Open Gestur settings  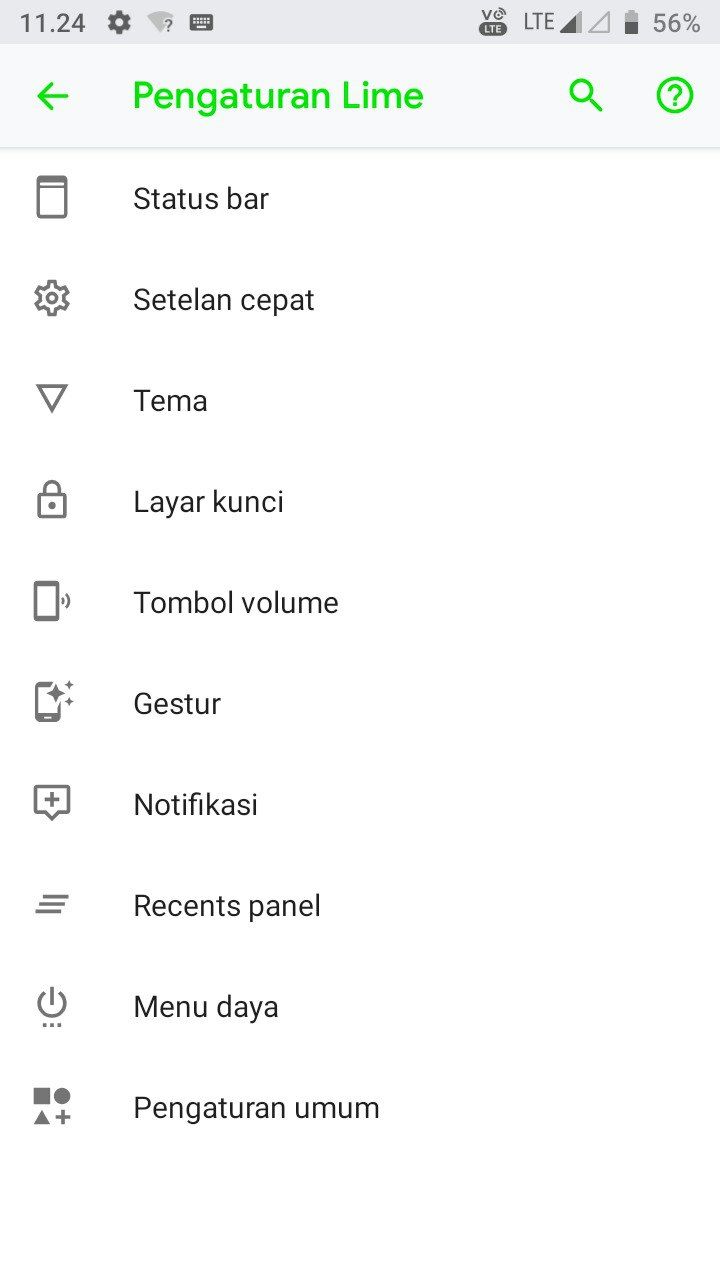[x=360, y=703]
